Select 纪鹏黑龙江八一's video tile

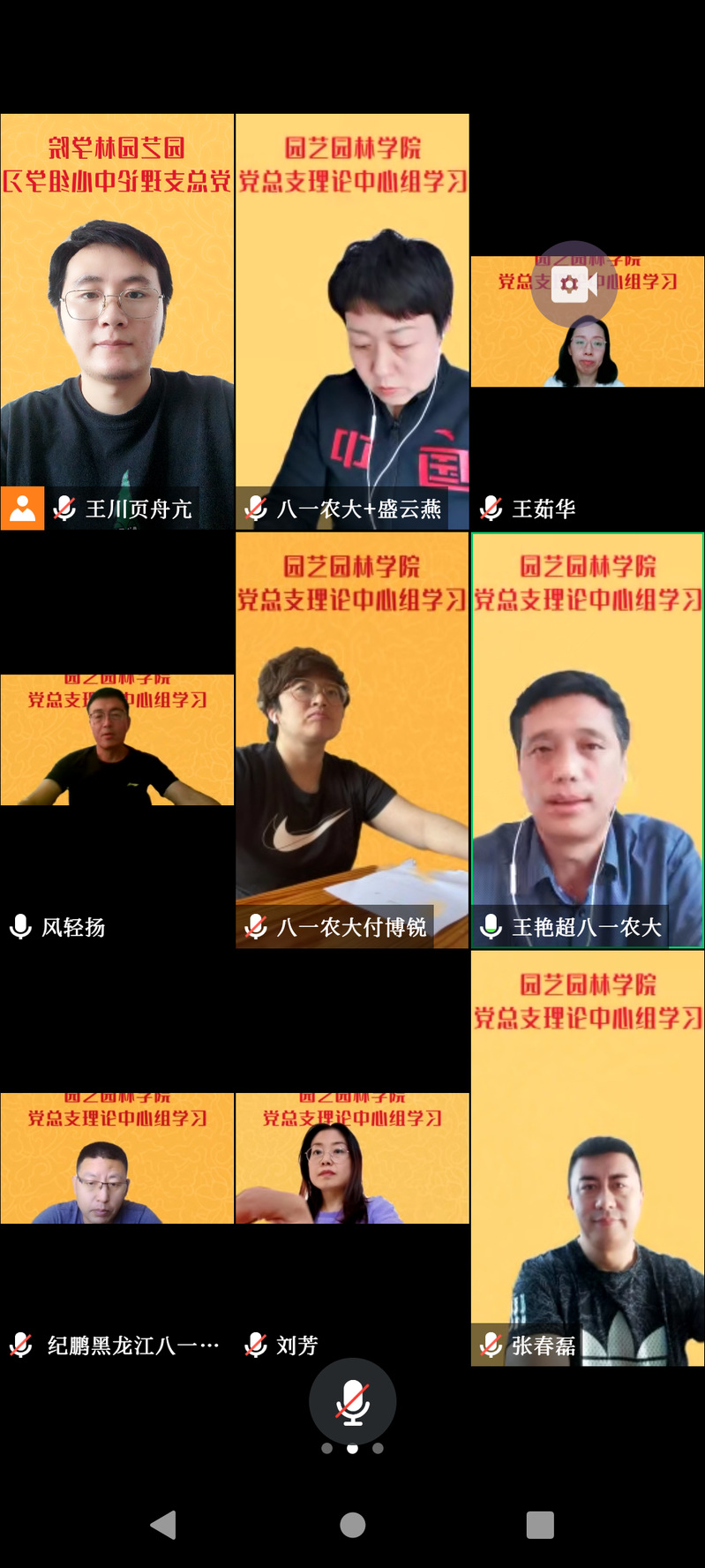(117, 1158)
